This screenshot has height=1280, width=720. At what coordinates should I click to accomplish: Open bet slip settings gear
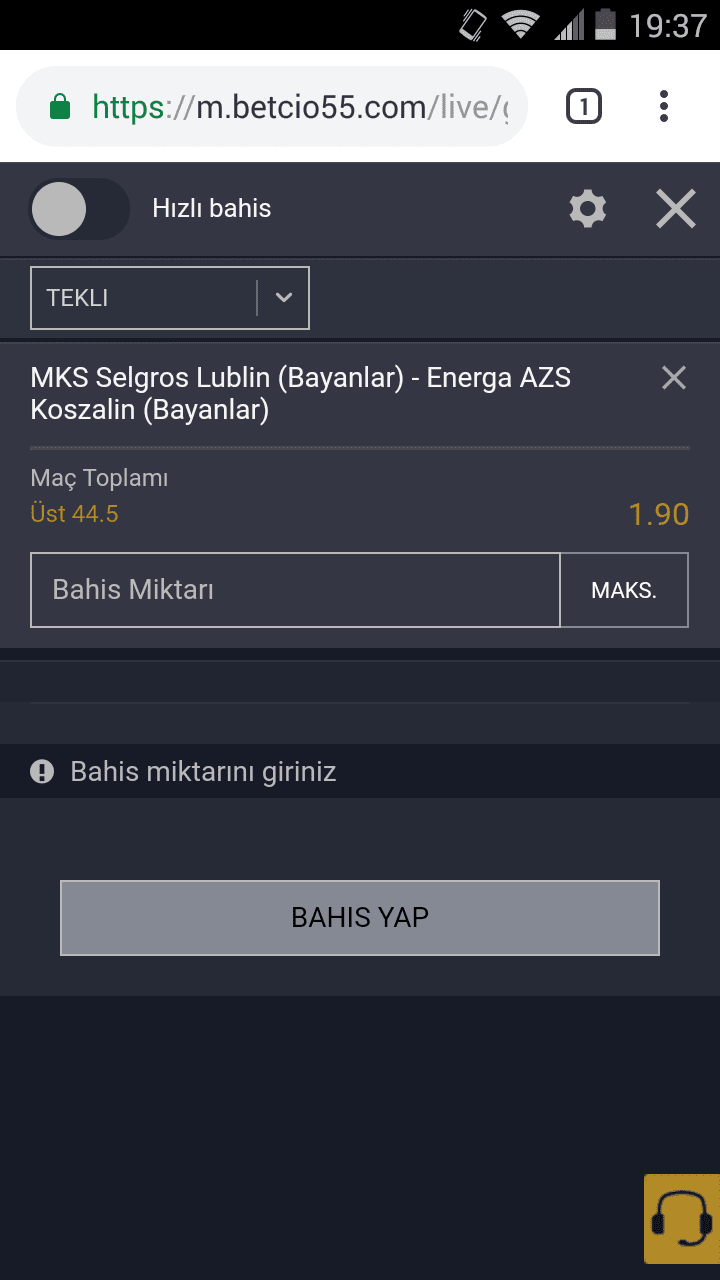tap(588, 209)
